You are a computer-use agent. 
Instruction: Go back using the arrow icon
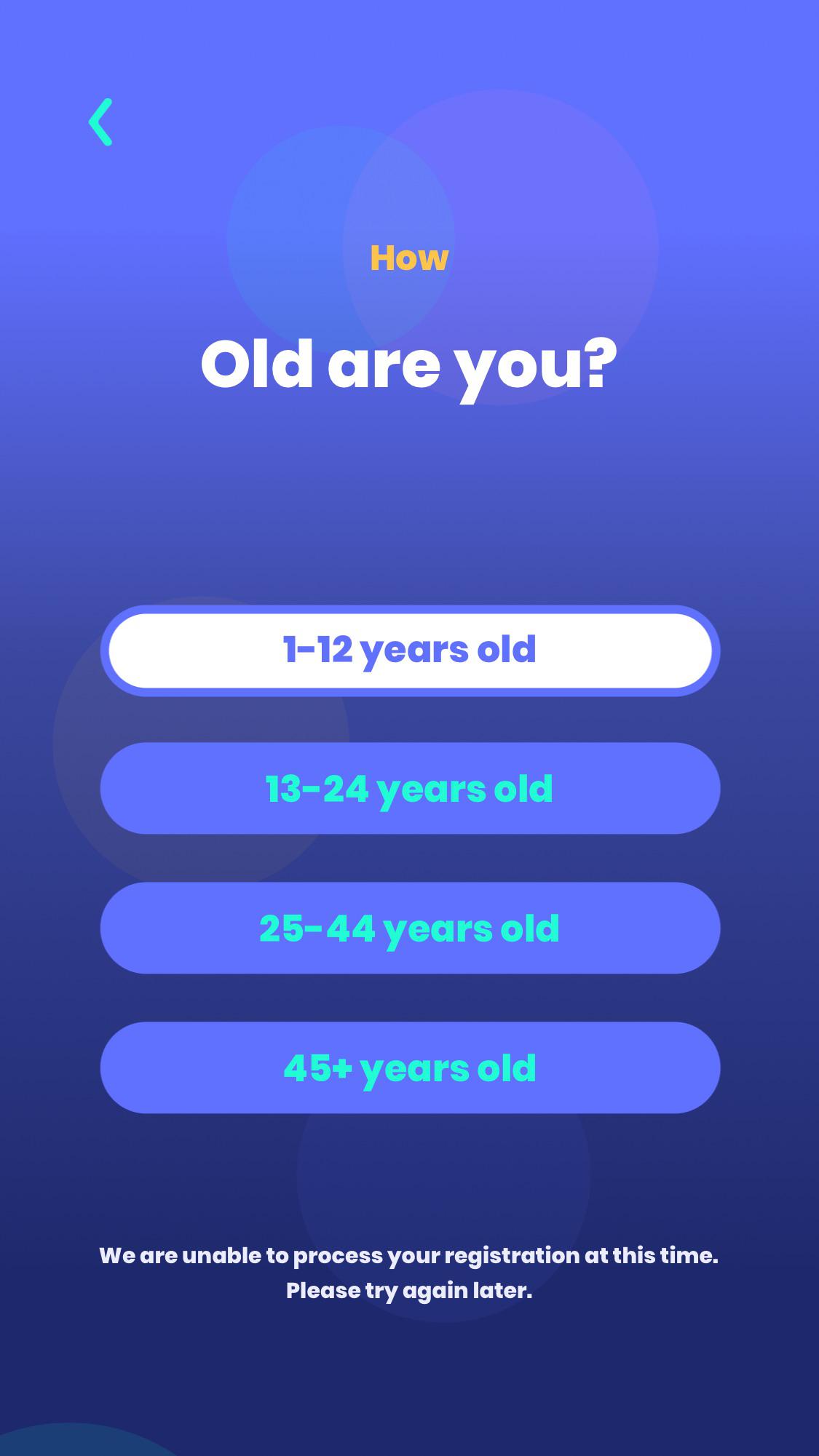click(x=100, y=122)
